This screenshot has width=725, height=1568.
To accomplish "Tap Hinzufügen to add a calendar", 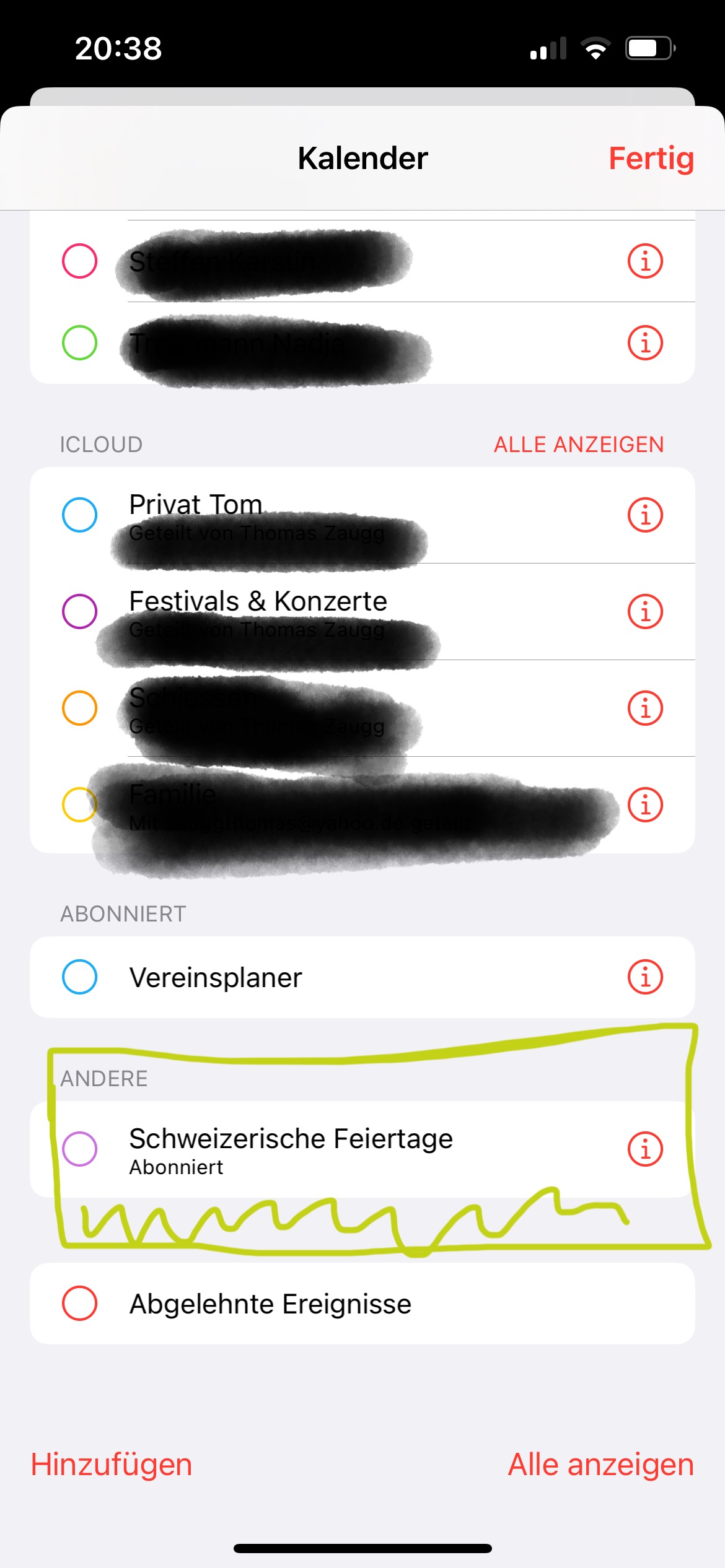I will click(112, 1465).
